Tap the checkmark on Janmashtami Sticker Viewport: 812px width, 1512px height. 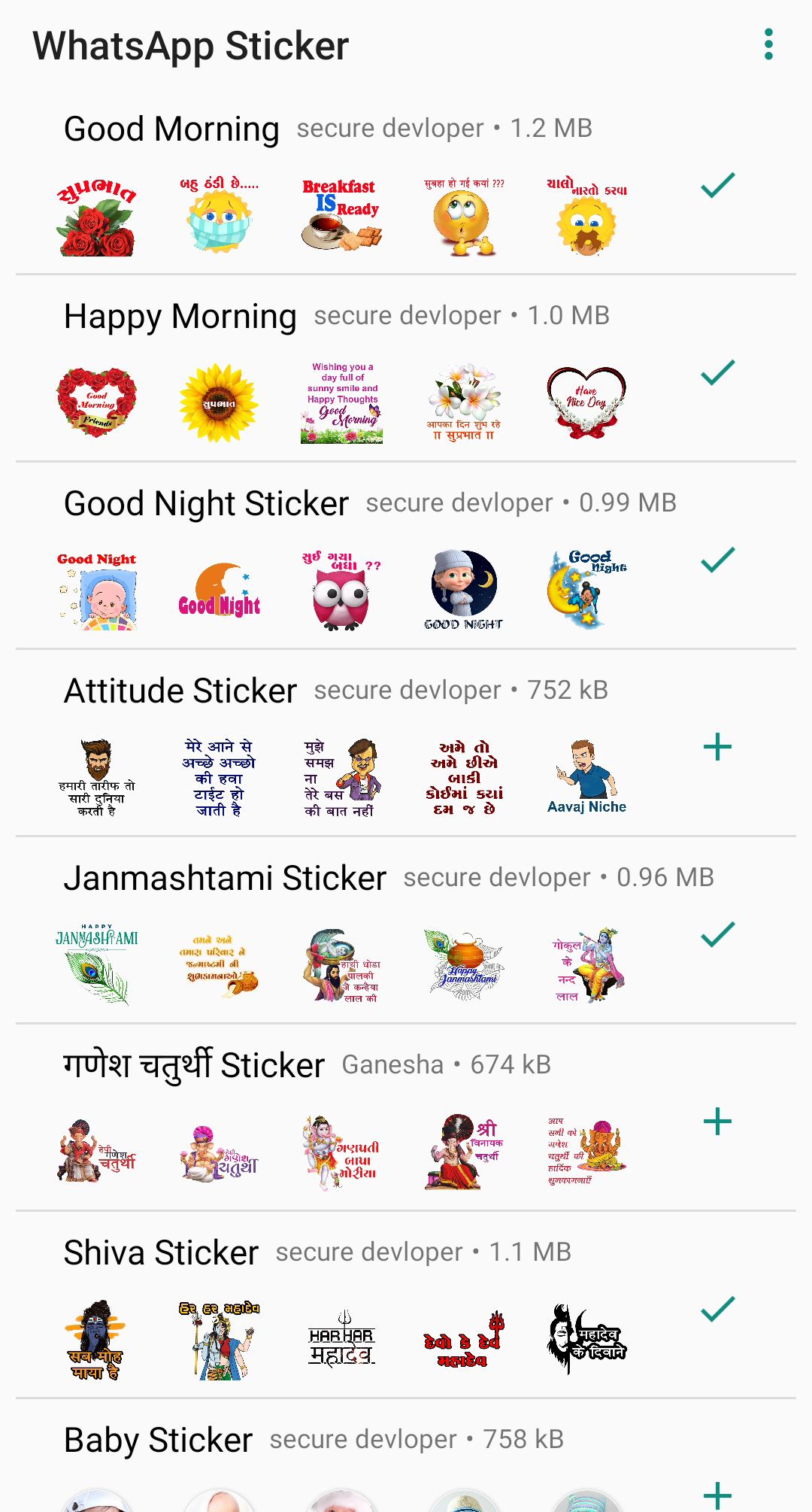tap(717, 934)
